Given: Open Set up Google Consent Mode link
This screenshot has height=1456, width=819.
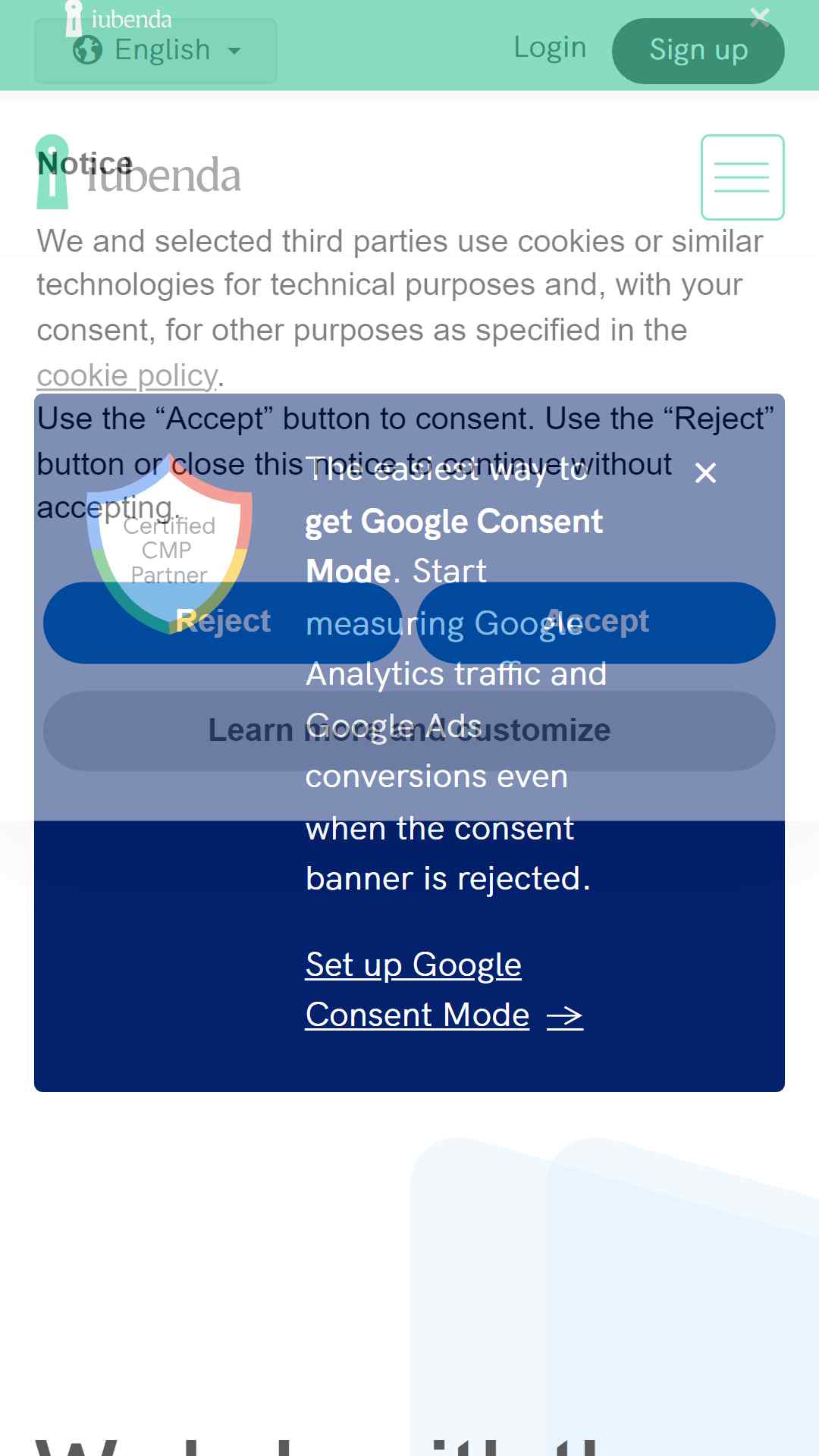Looking at the screenshot, I should (x=444, y=990).
